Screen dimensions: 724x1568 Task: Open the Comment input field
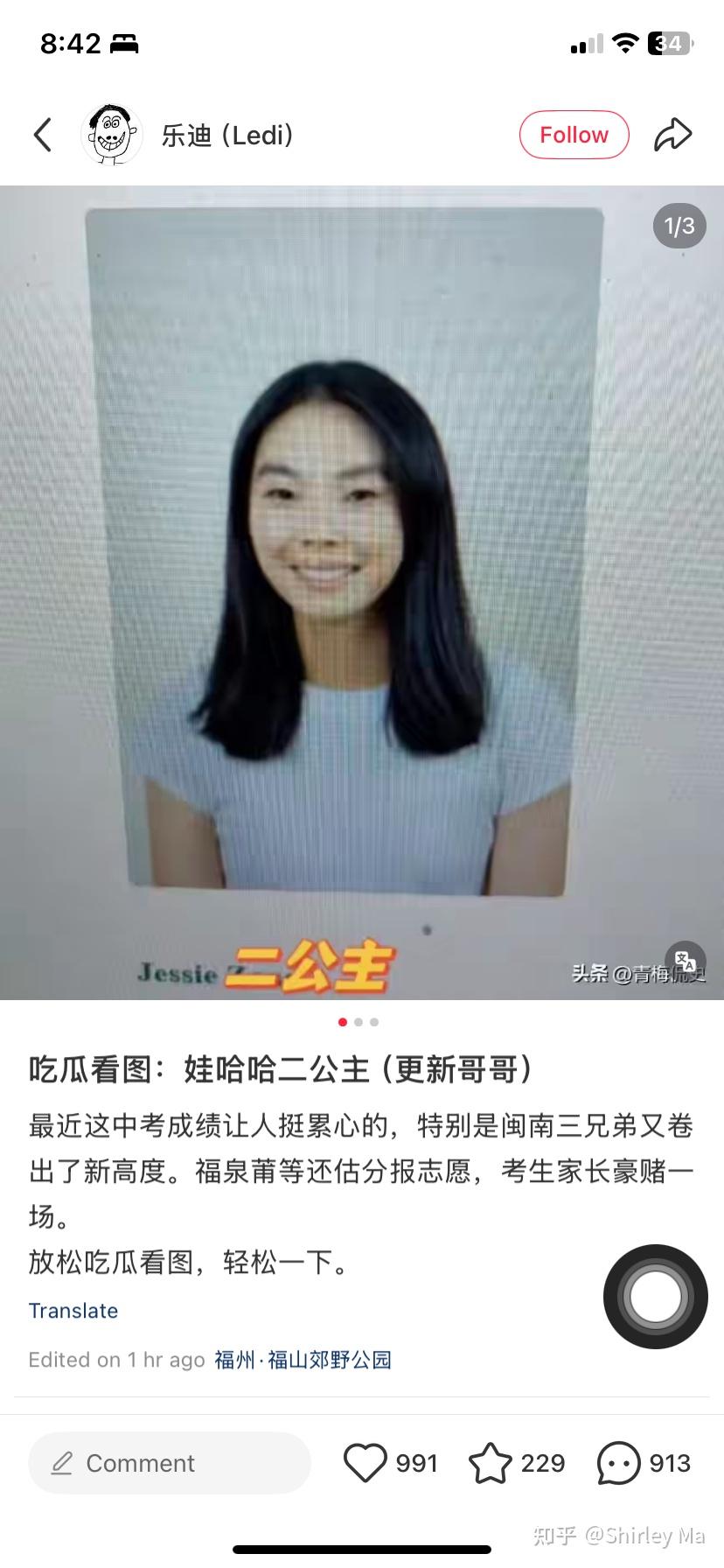[x=170, y=1463]
